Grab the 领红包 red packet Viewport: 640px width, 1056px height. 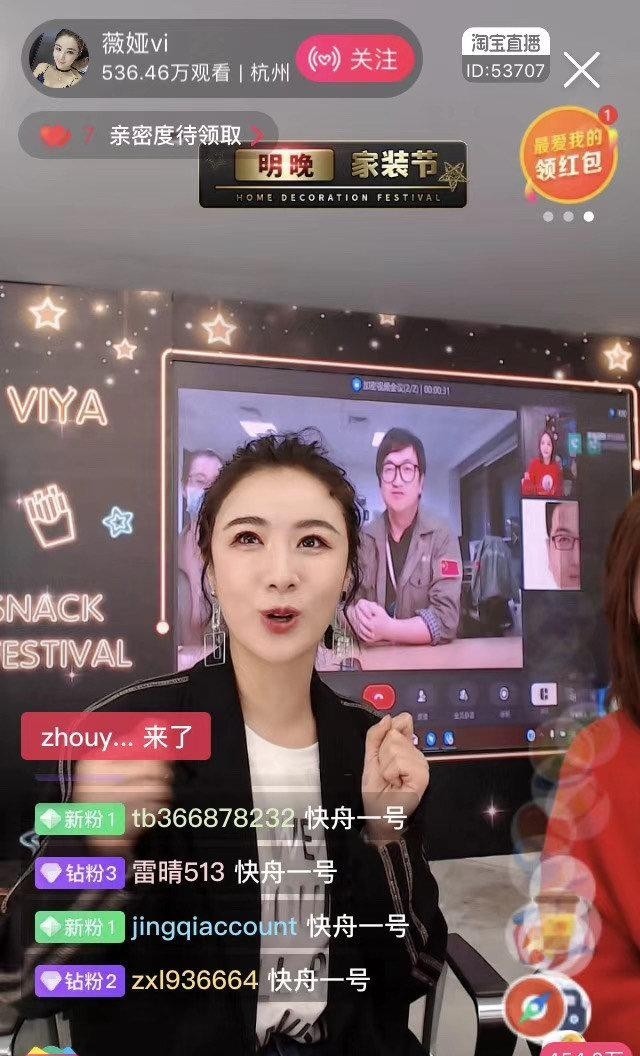(x=566, y=154)
